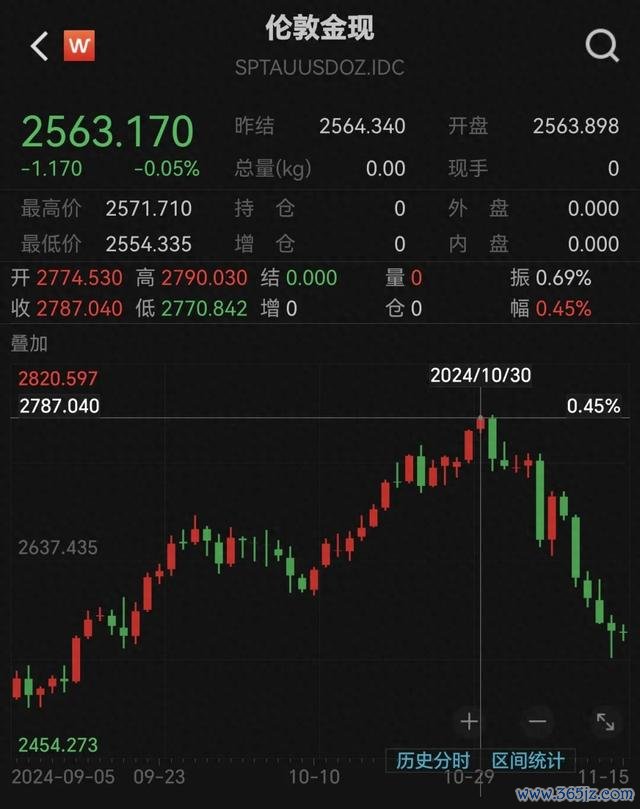The image size is (640, 809).
Task: Go back using the top-left arrow
Action: point(40,46)
